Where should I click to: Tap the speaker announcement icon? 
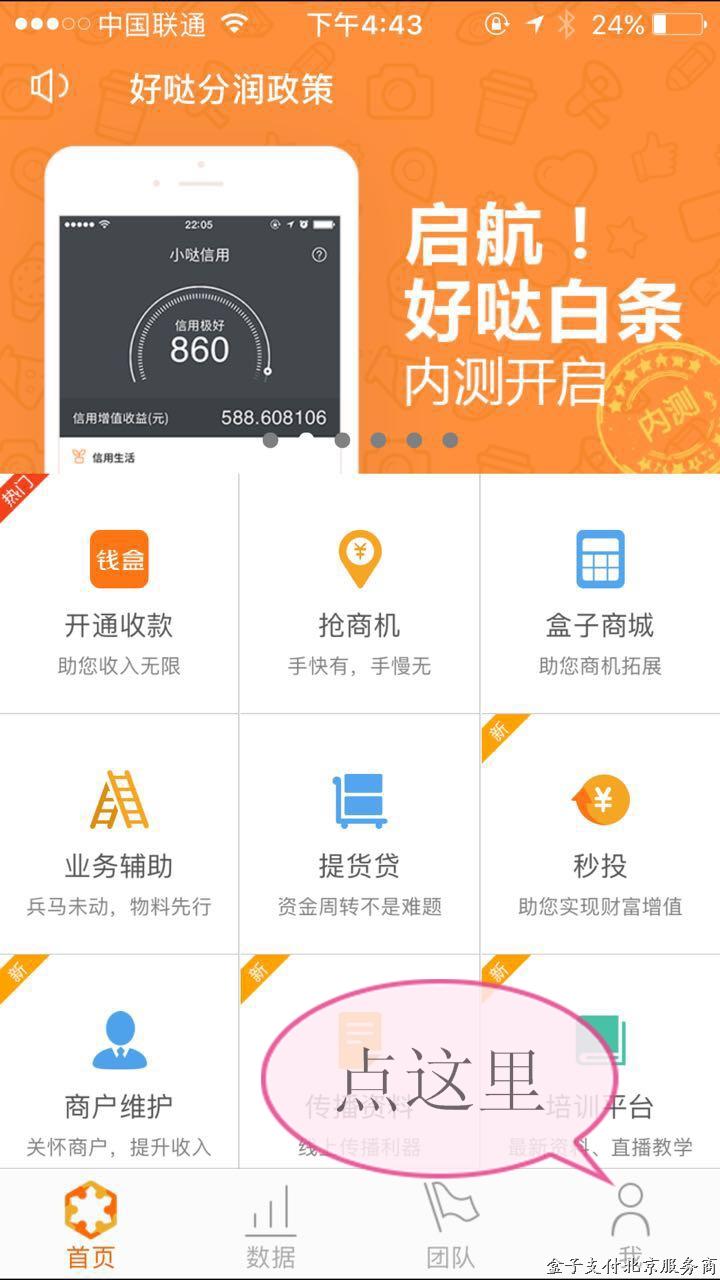tap(48, 88)
